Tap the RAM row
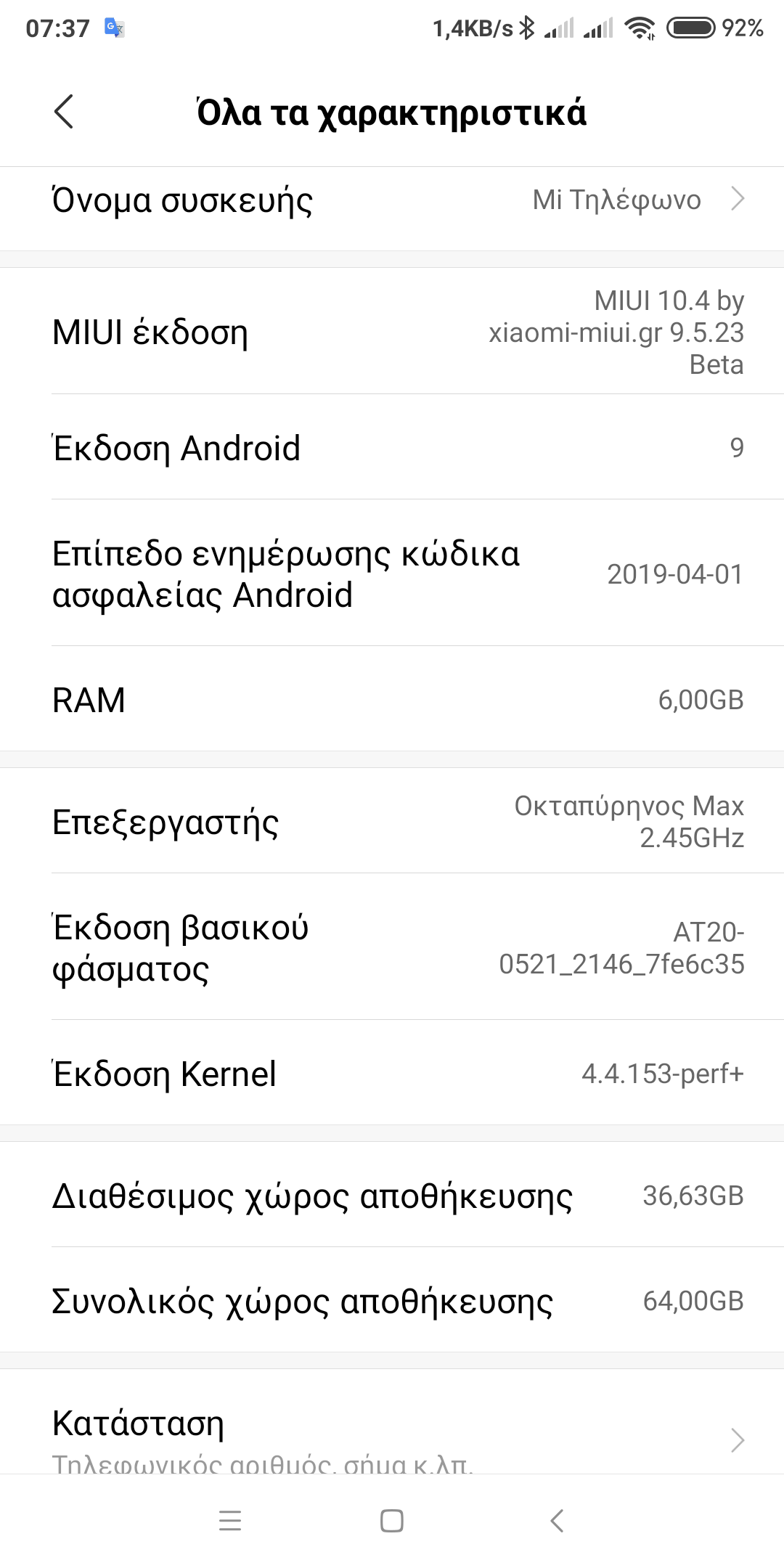Image resolution: width=784 pixels, height=1568 pixels. [392, 700]
